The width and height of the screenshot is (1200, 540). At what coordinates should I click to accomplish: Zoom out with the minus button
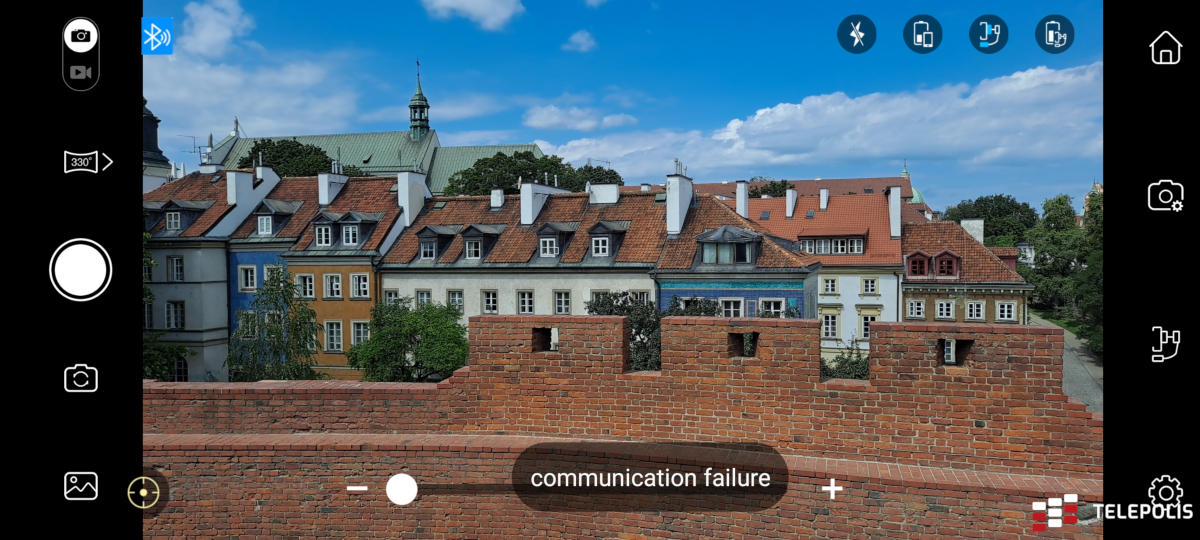click(x=357, y=489)
